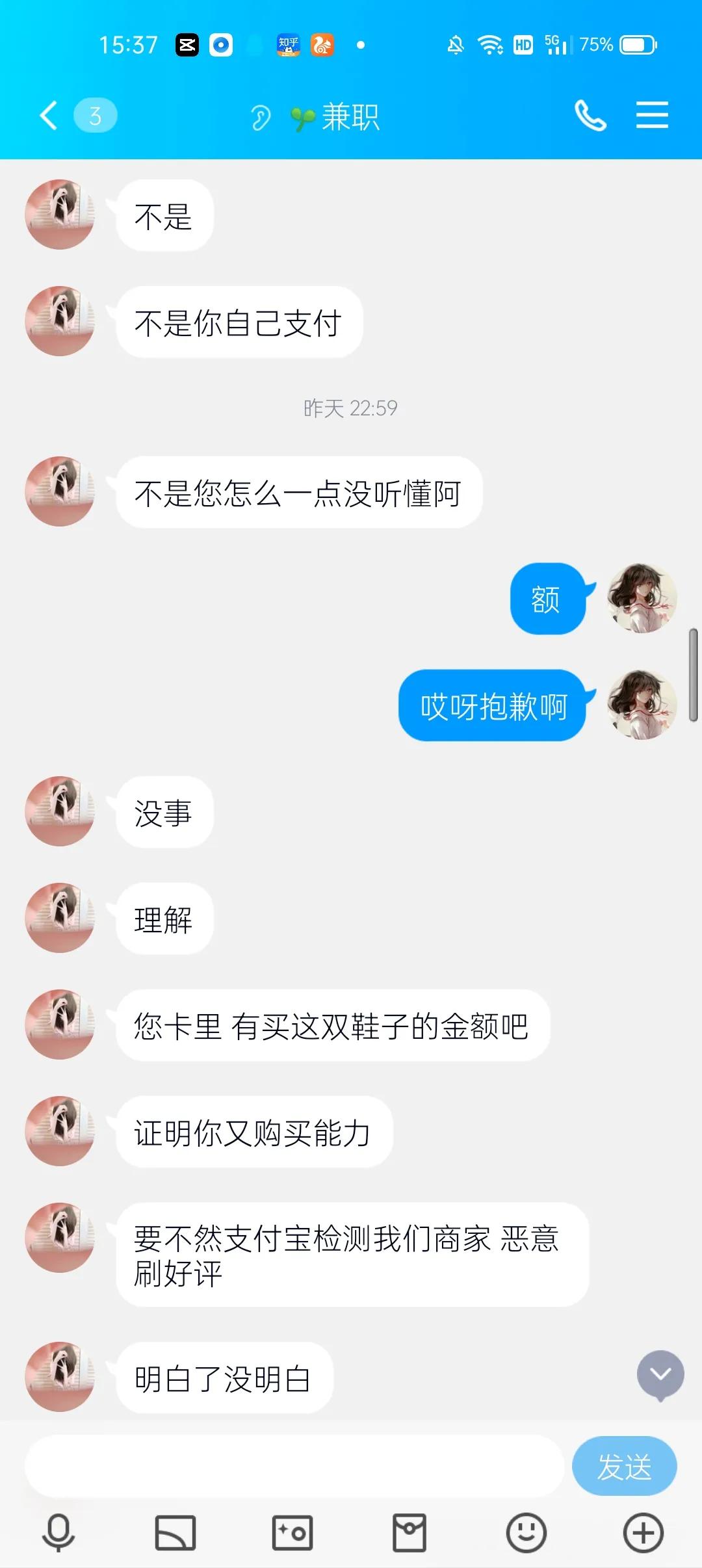Send a red envelope

(408, 1532)
